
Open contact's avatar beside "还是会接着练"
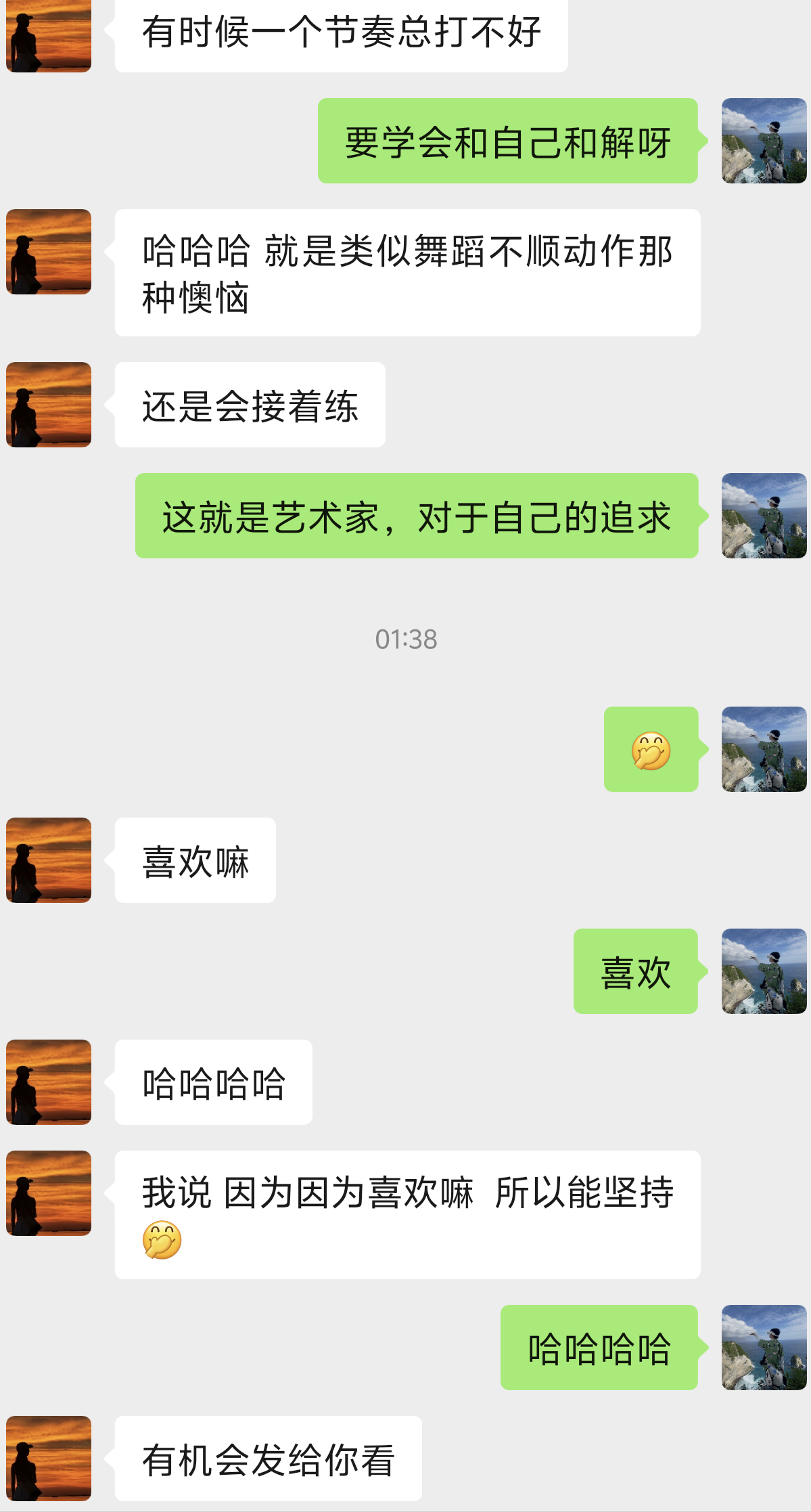(49, 405)
